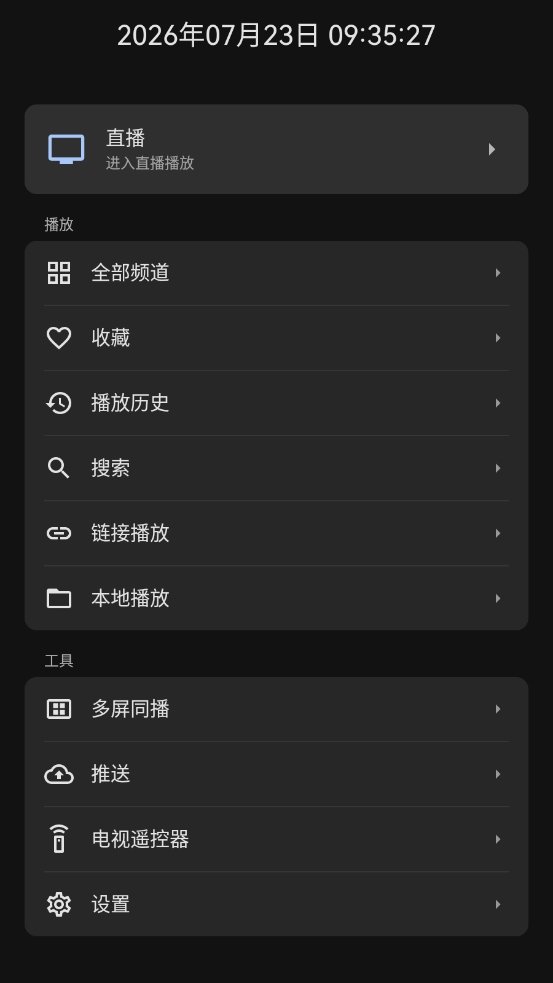Open 本地播放 local playback

tap(276, 599)
